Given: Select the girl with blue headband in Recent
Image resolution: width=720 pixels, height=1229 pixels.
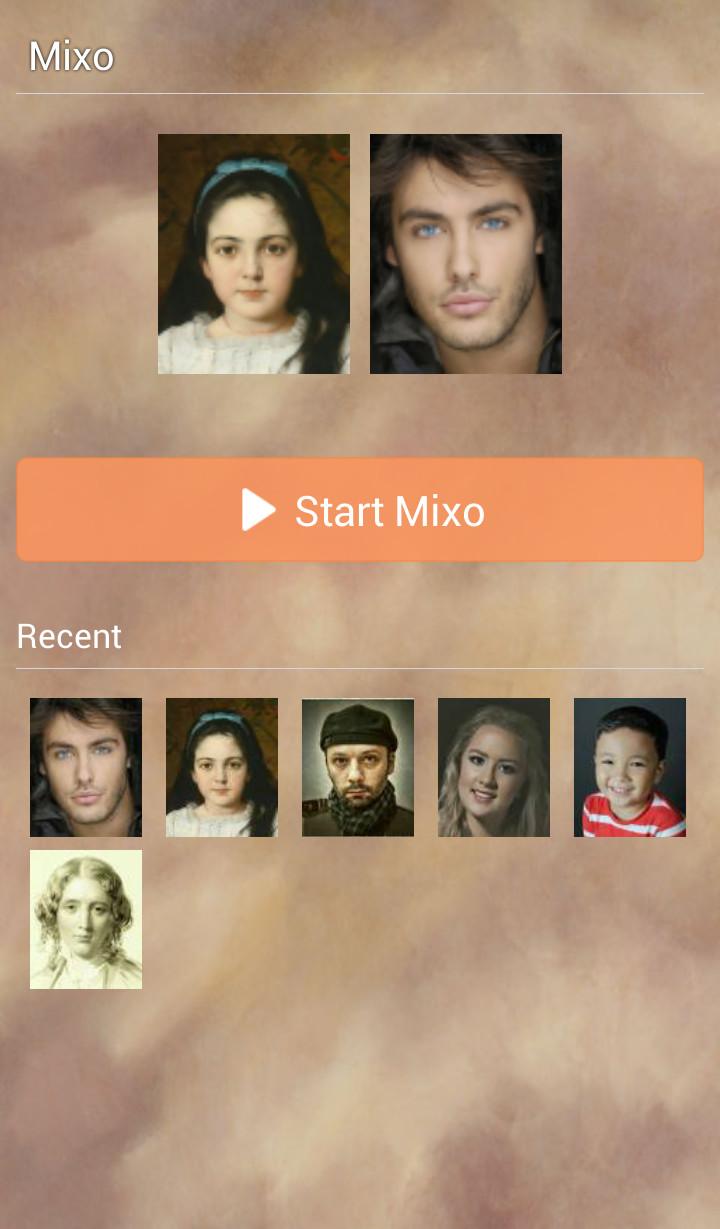Looking at the screenshot, I should click(222, 767).
